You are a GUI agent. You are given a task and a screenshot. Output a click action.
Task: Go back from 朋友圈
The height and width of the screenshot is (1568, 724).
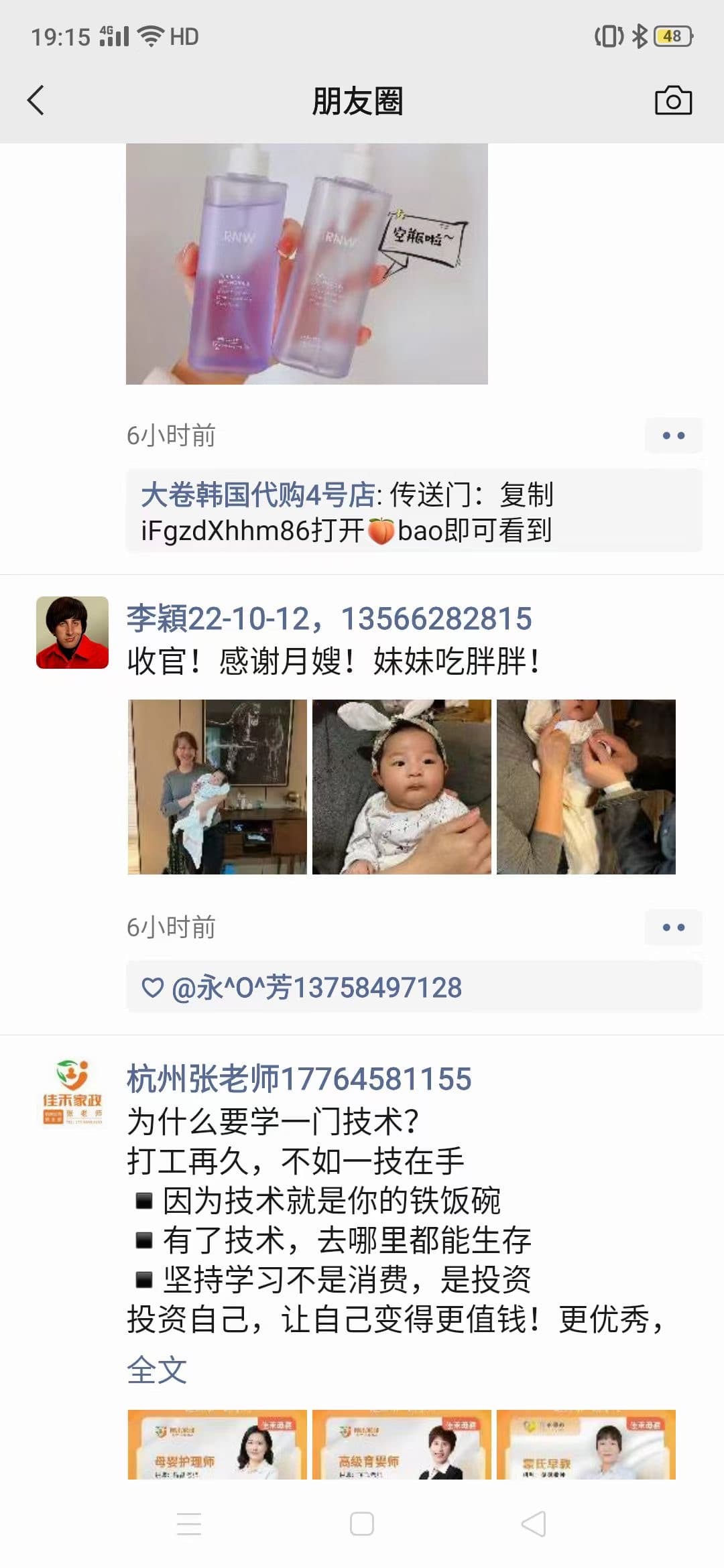pos(36,101)
